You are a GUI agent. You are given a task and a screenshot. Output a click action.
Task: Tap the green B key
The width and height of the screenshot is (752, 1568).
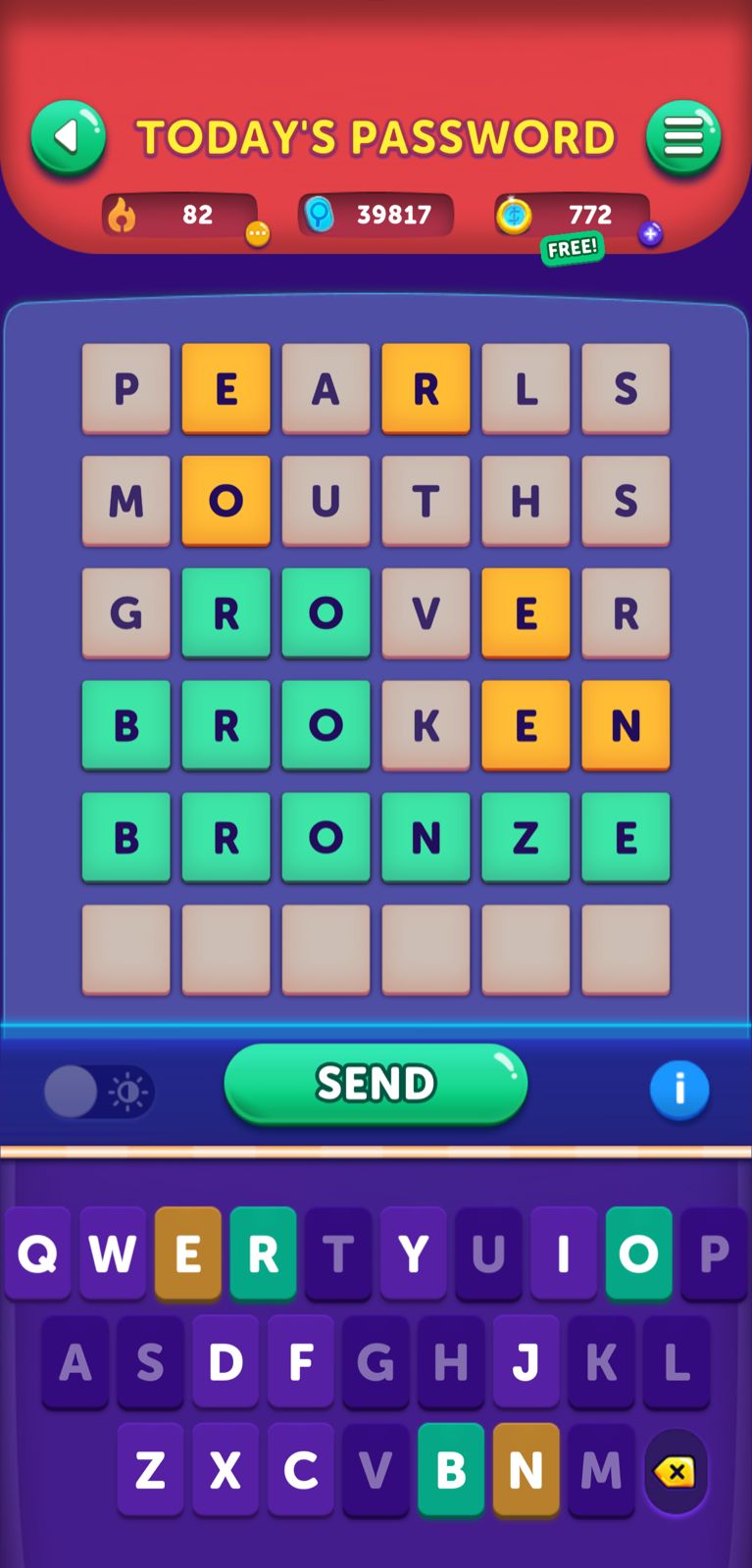(451, 1470)
